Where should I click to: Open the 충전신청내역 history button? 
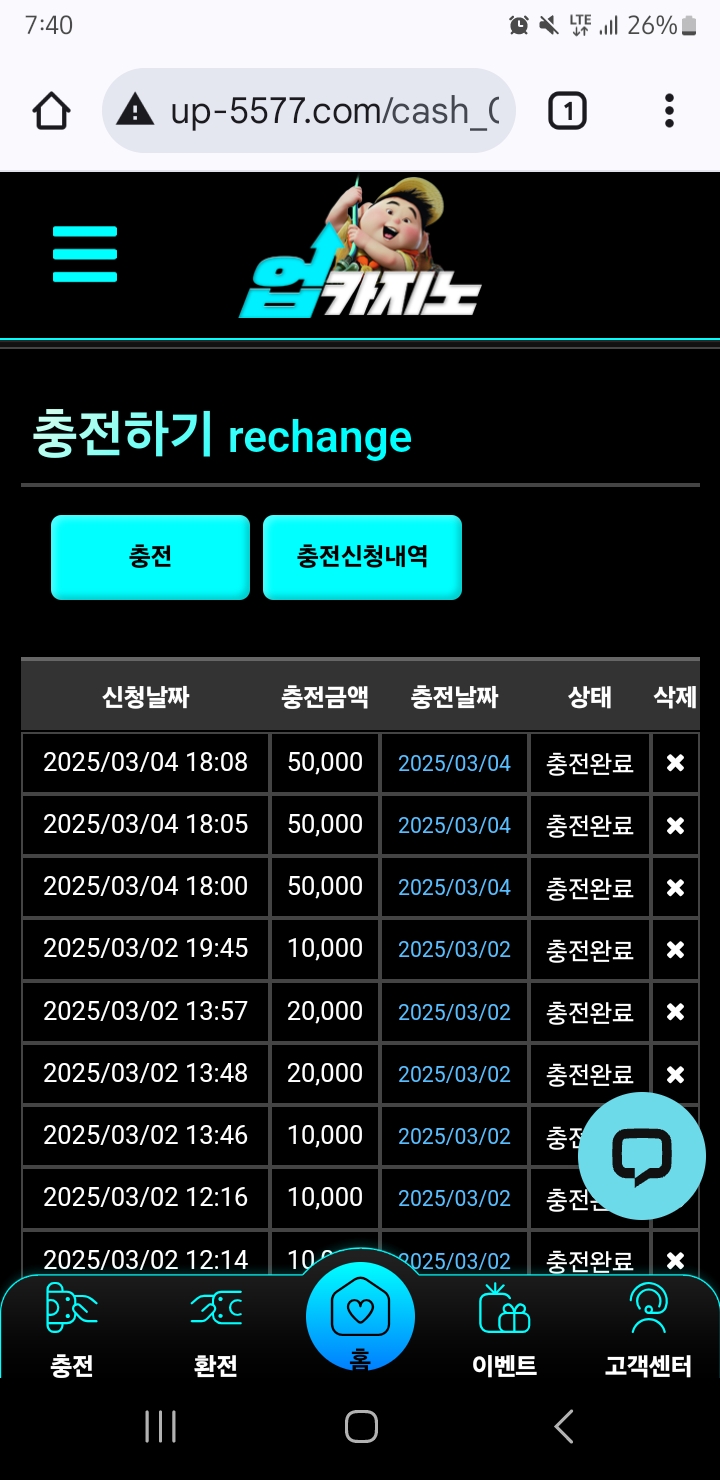point(362,557)
